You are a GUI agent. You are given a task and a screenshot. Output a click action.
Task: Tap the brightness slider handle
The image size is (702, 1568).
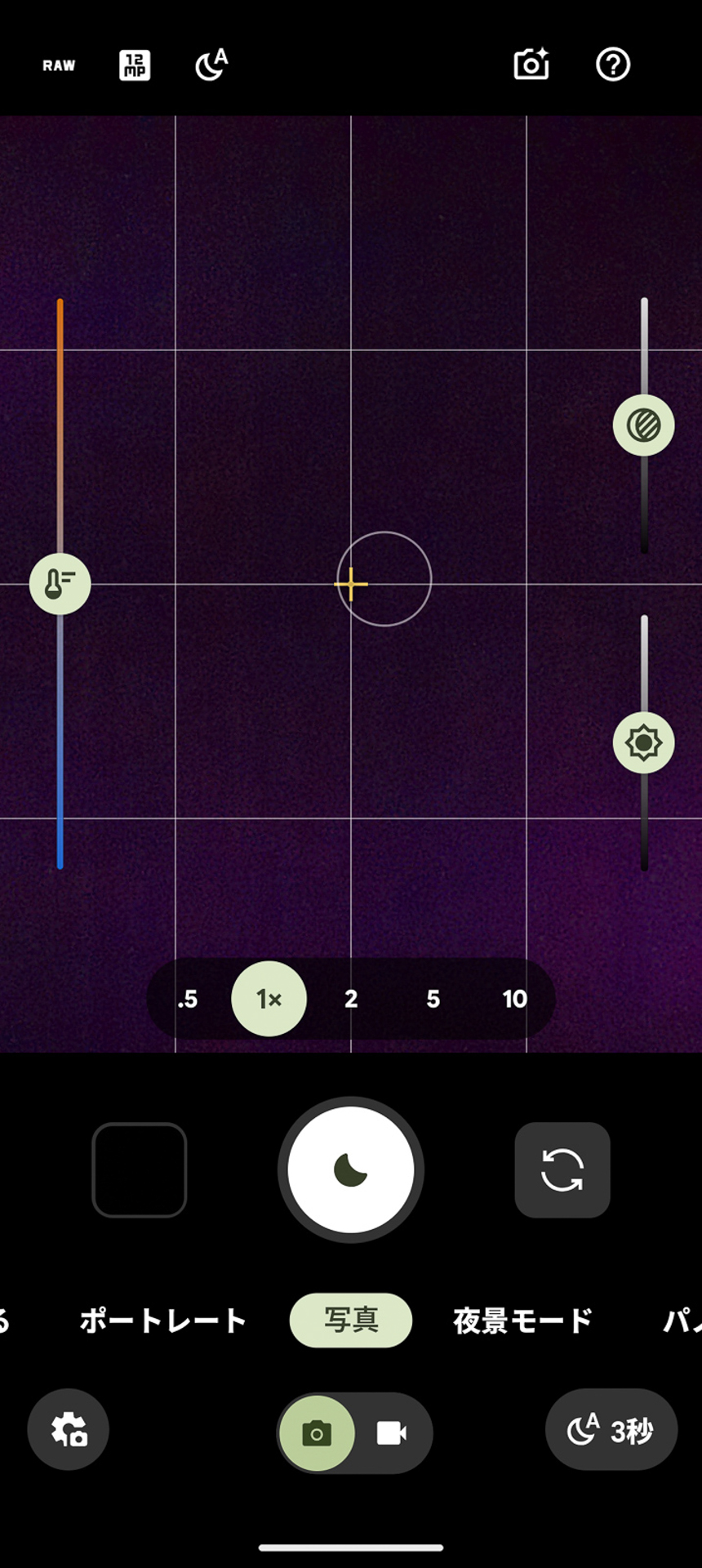(x=643, y=742)
